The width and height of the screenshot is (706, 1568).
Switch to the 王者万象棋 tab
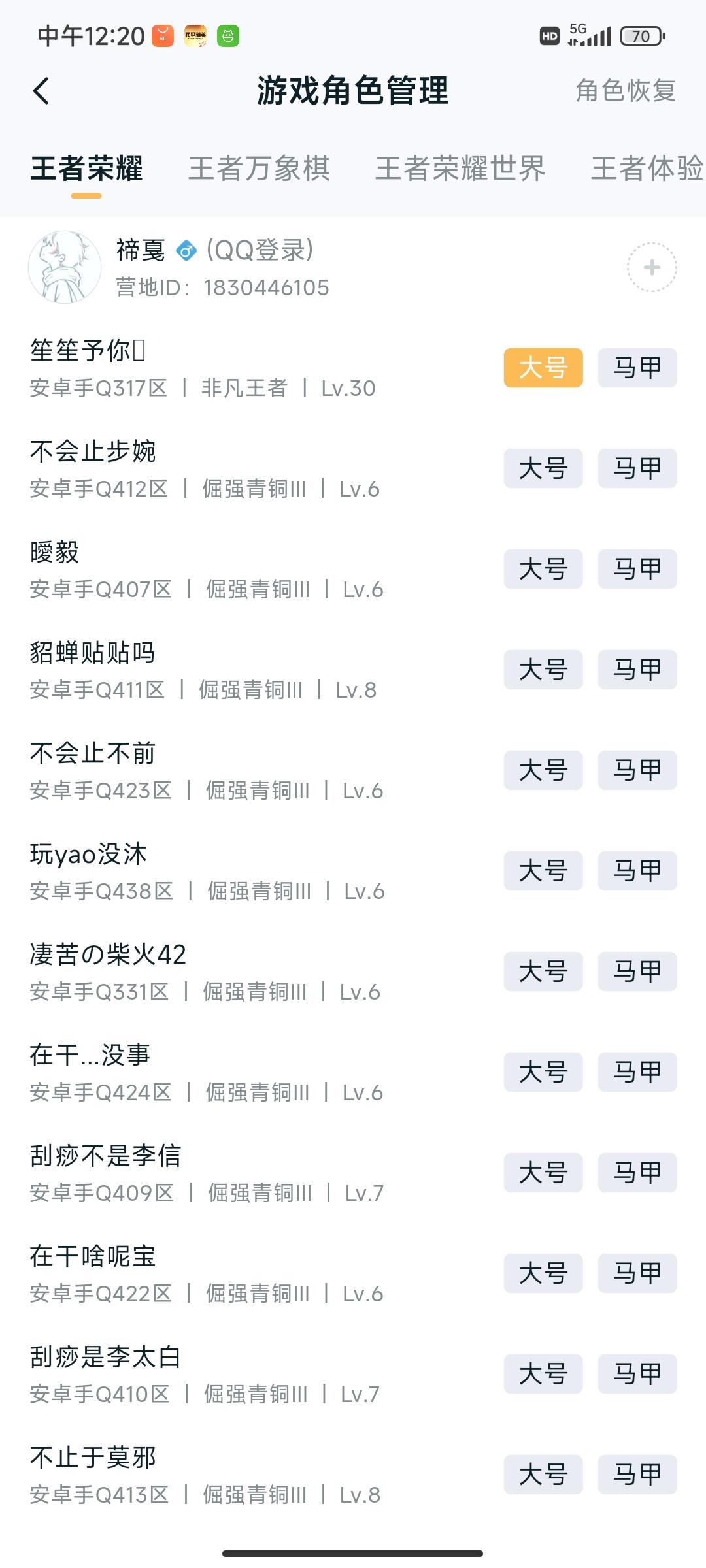259,170
